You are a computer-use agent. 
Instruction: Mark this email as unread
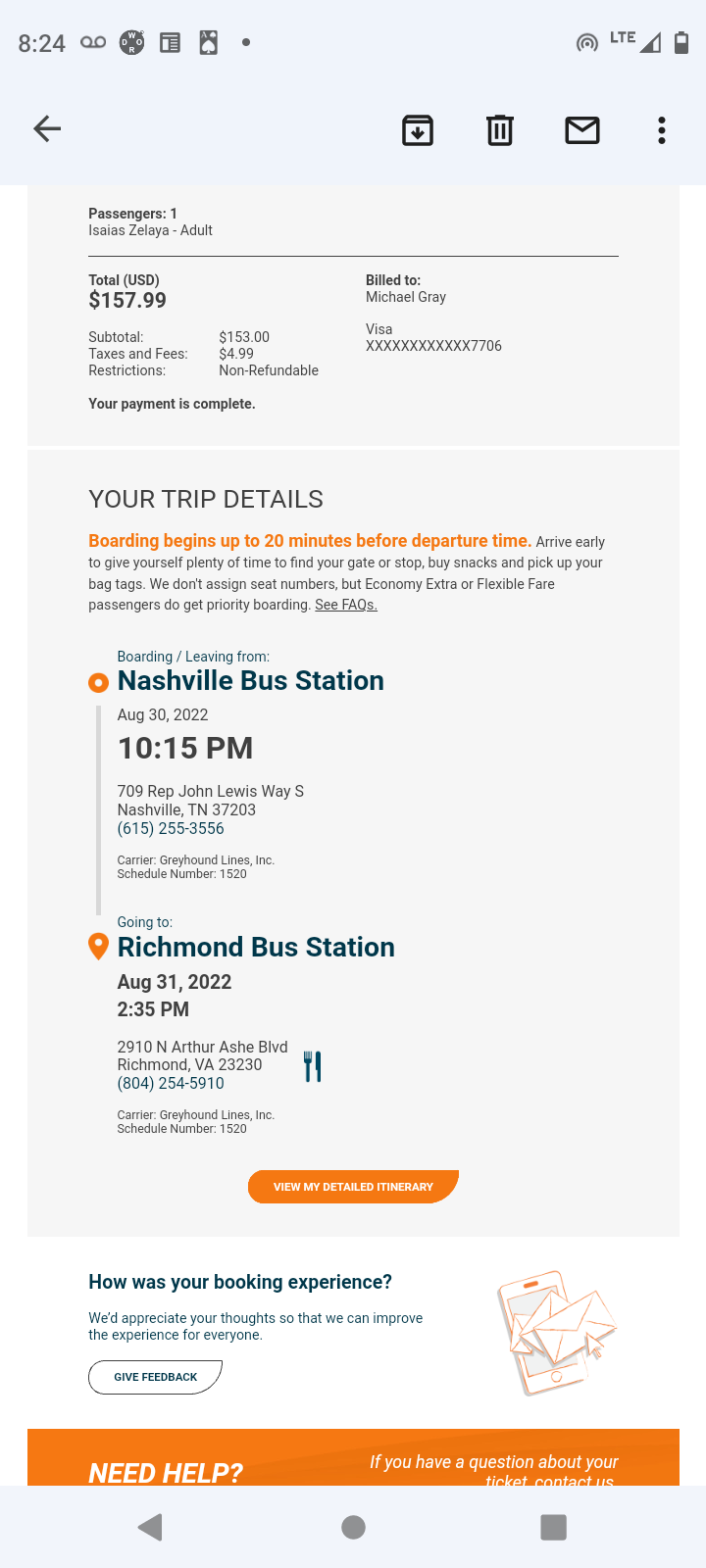[582, 130]
